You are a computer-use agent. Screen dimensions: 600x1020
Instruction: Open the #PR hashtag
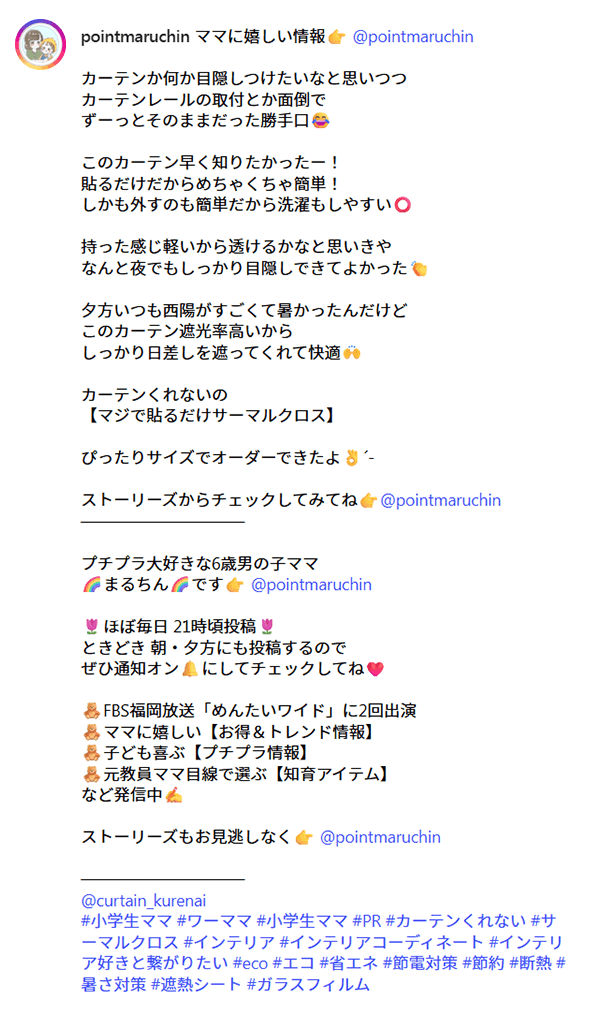(366, 921)
